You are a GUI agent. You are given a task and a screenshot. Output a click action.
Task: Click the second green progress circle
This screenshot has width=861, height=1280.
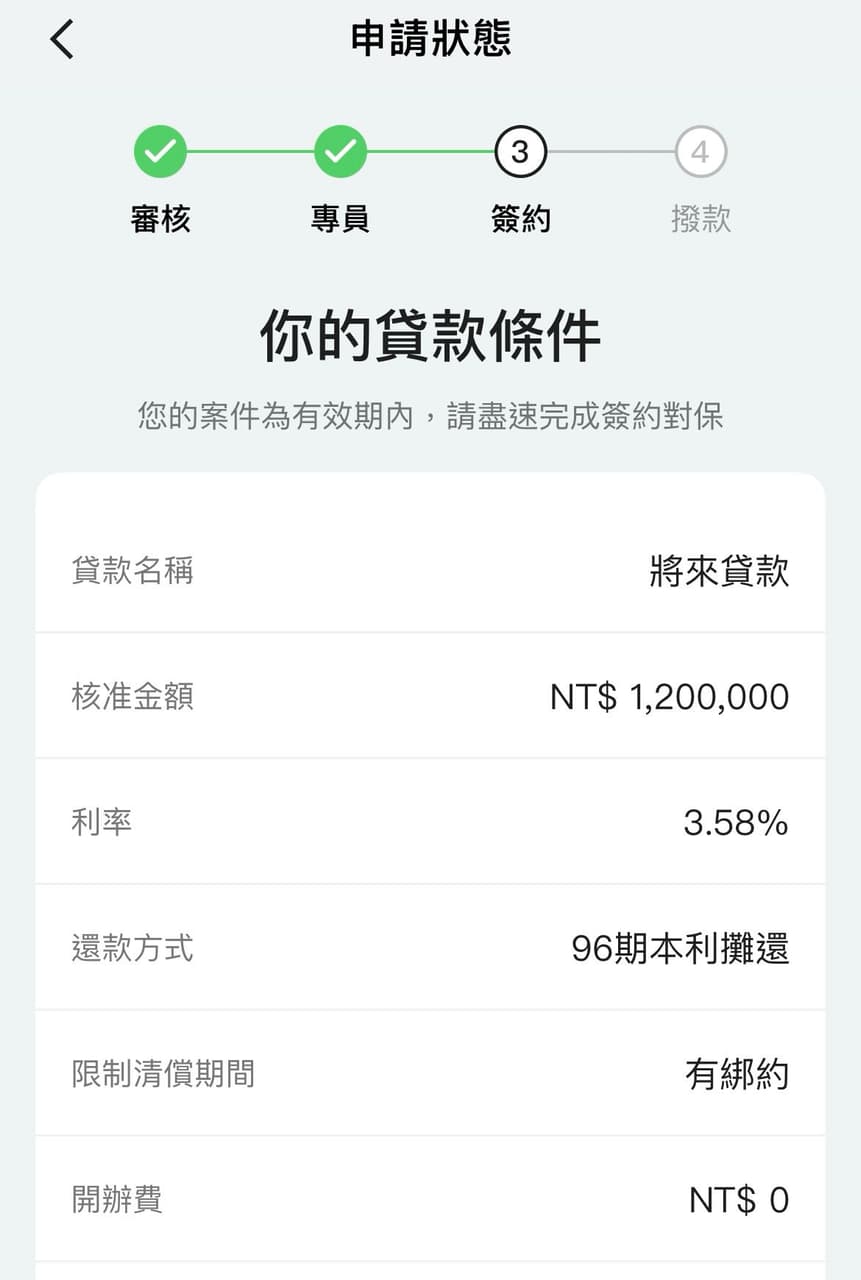click(x=340, y=151)
